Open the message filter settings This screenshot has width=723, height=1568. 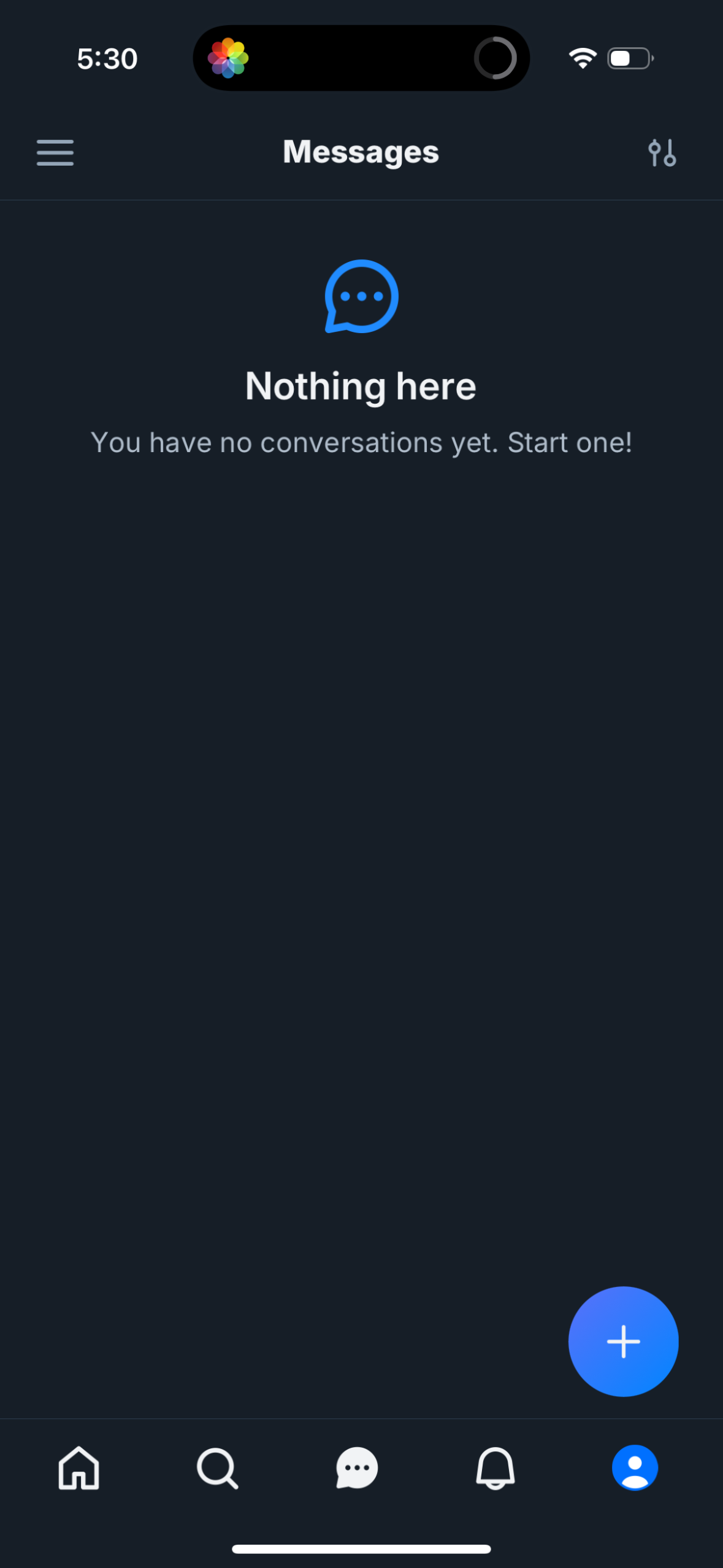click(663, 153)
